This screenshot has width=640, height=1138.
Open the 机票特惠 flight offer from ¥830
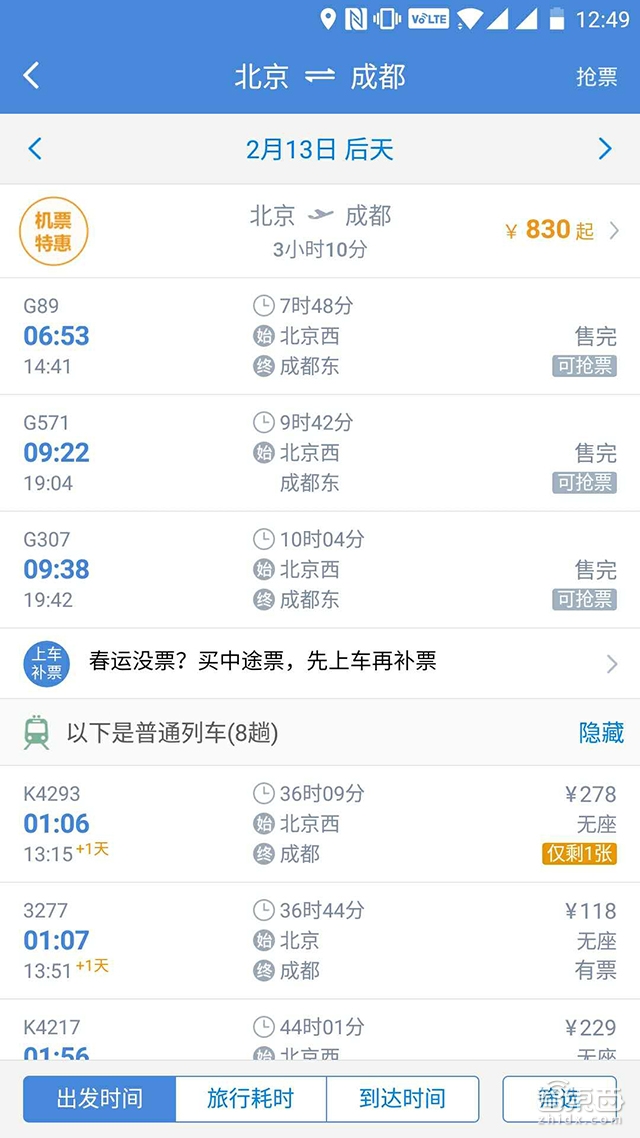(320, 231)
